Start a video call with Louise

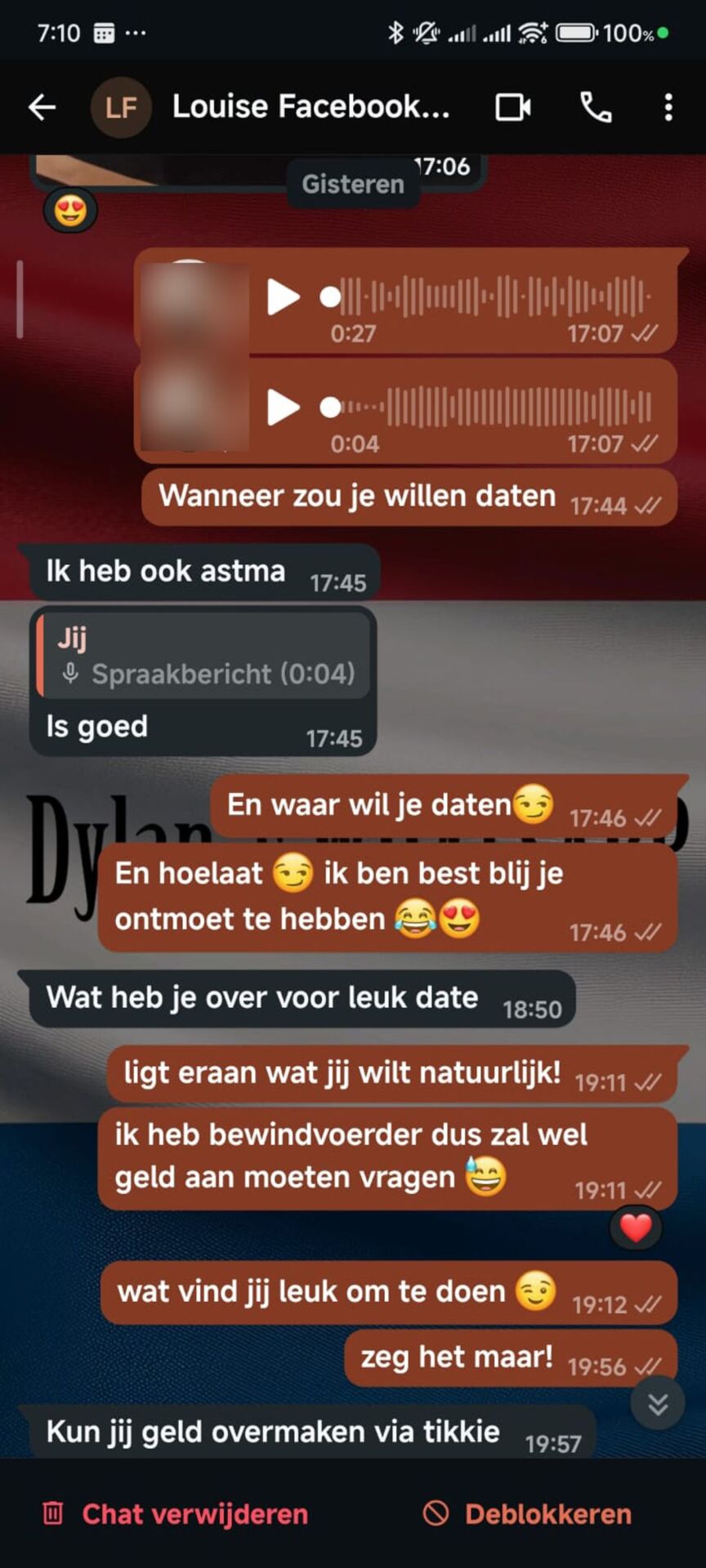513,107
